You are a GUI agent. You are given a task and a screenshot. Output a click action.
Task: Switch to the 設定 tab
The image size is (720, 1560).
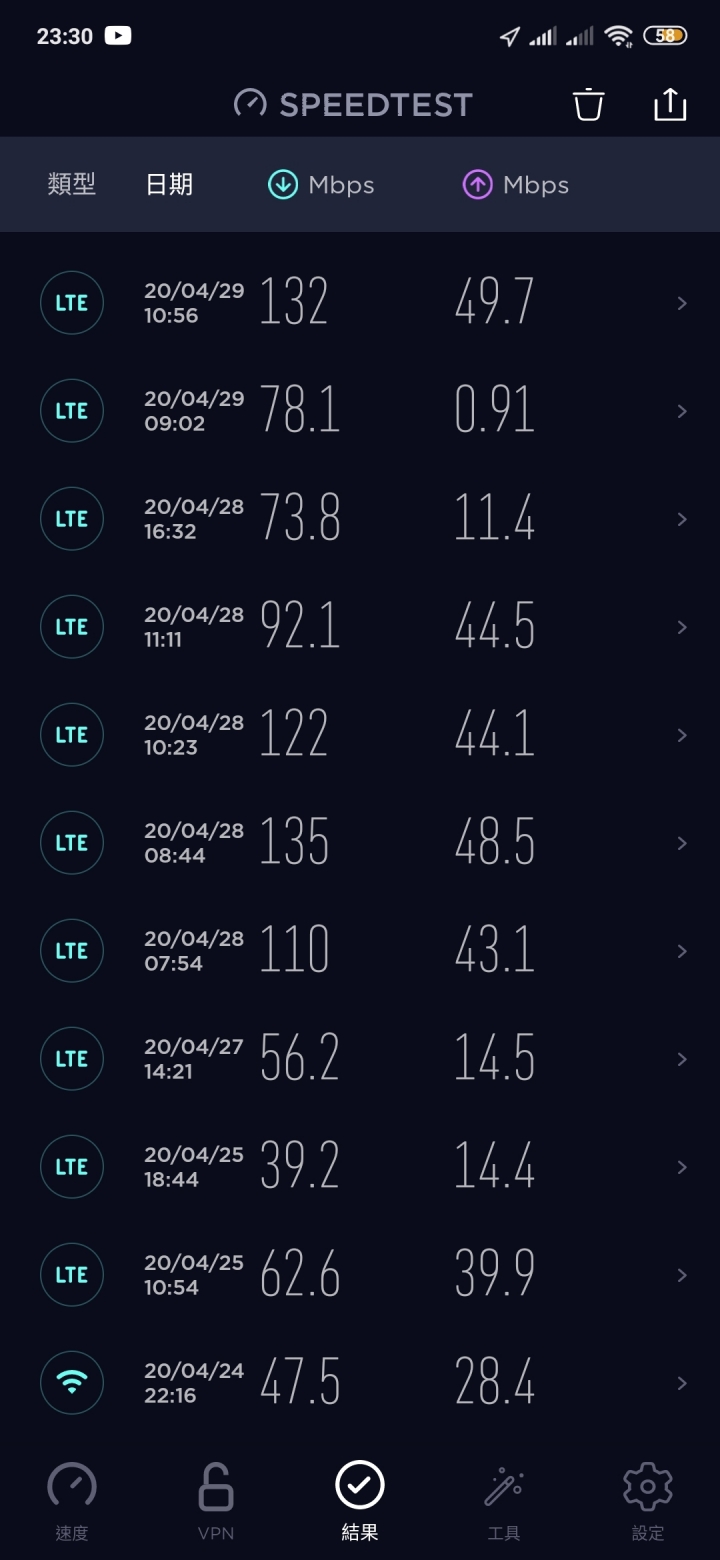click(x=648, y=1500)
